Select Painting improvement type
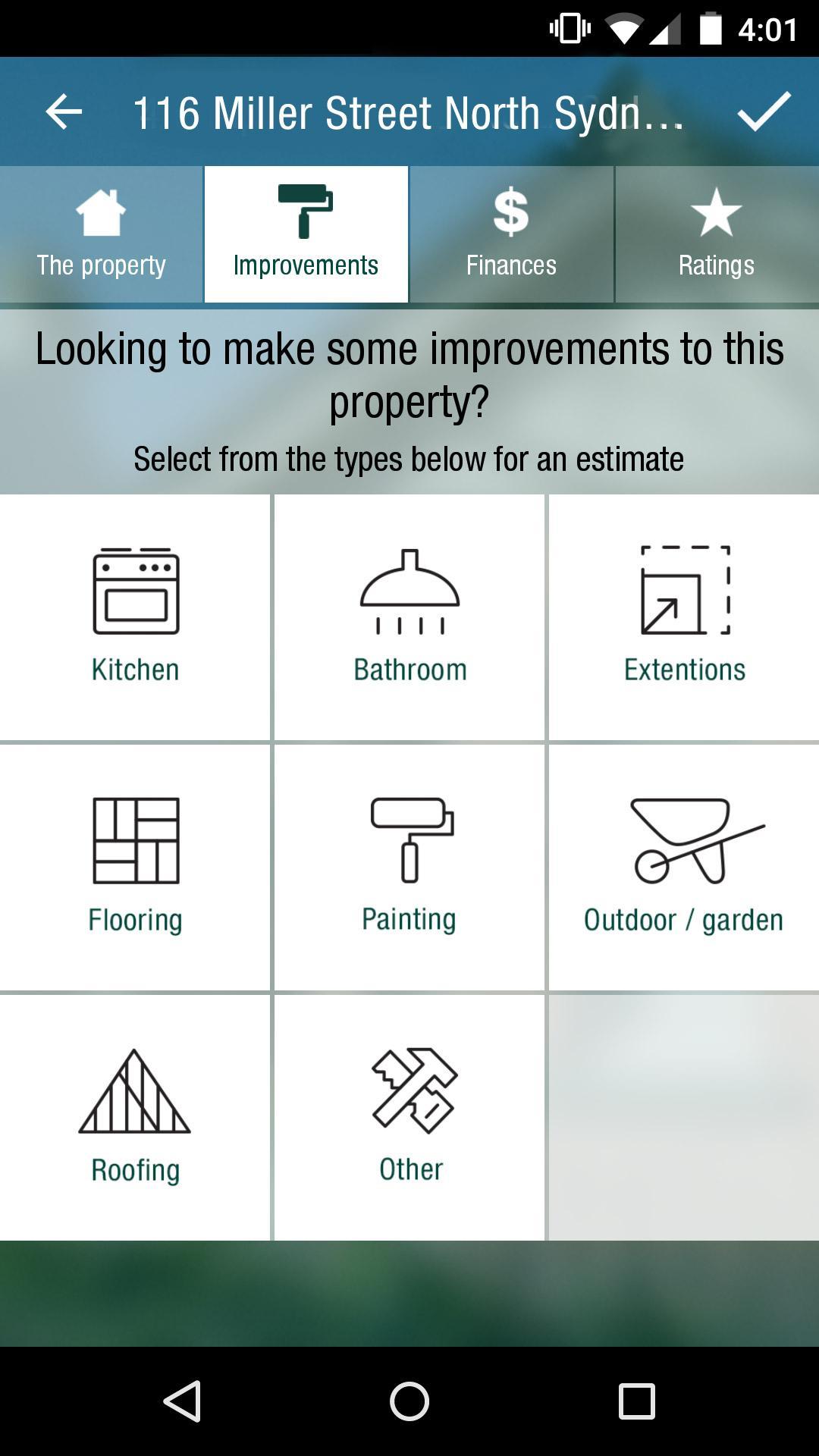Image resolution: width=819 pixels, height=1456 pixels. pos(409,868)
